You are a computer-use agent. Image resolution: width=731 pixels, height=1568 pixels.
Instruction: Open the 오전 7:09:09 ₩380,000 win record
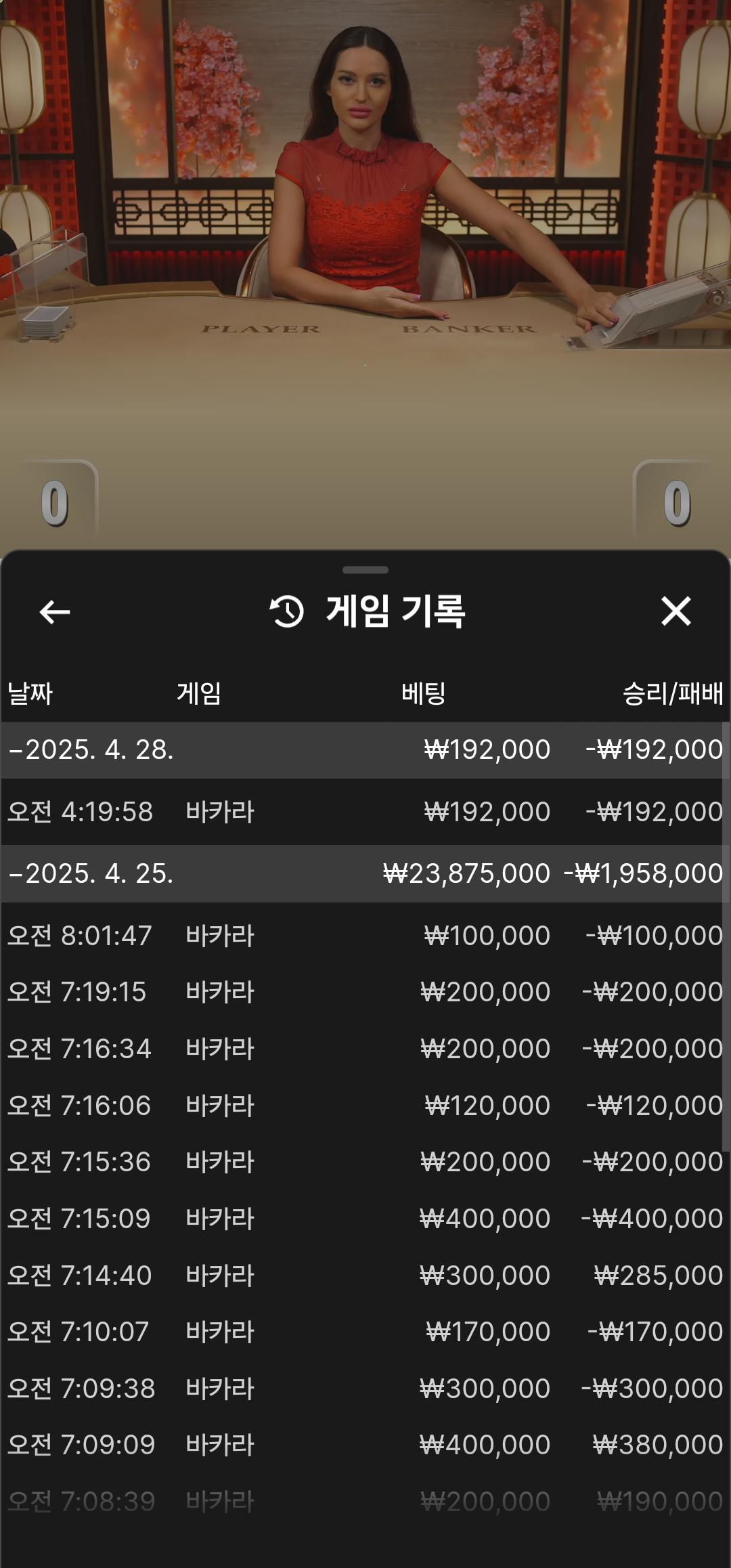point(364,1445)
